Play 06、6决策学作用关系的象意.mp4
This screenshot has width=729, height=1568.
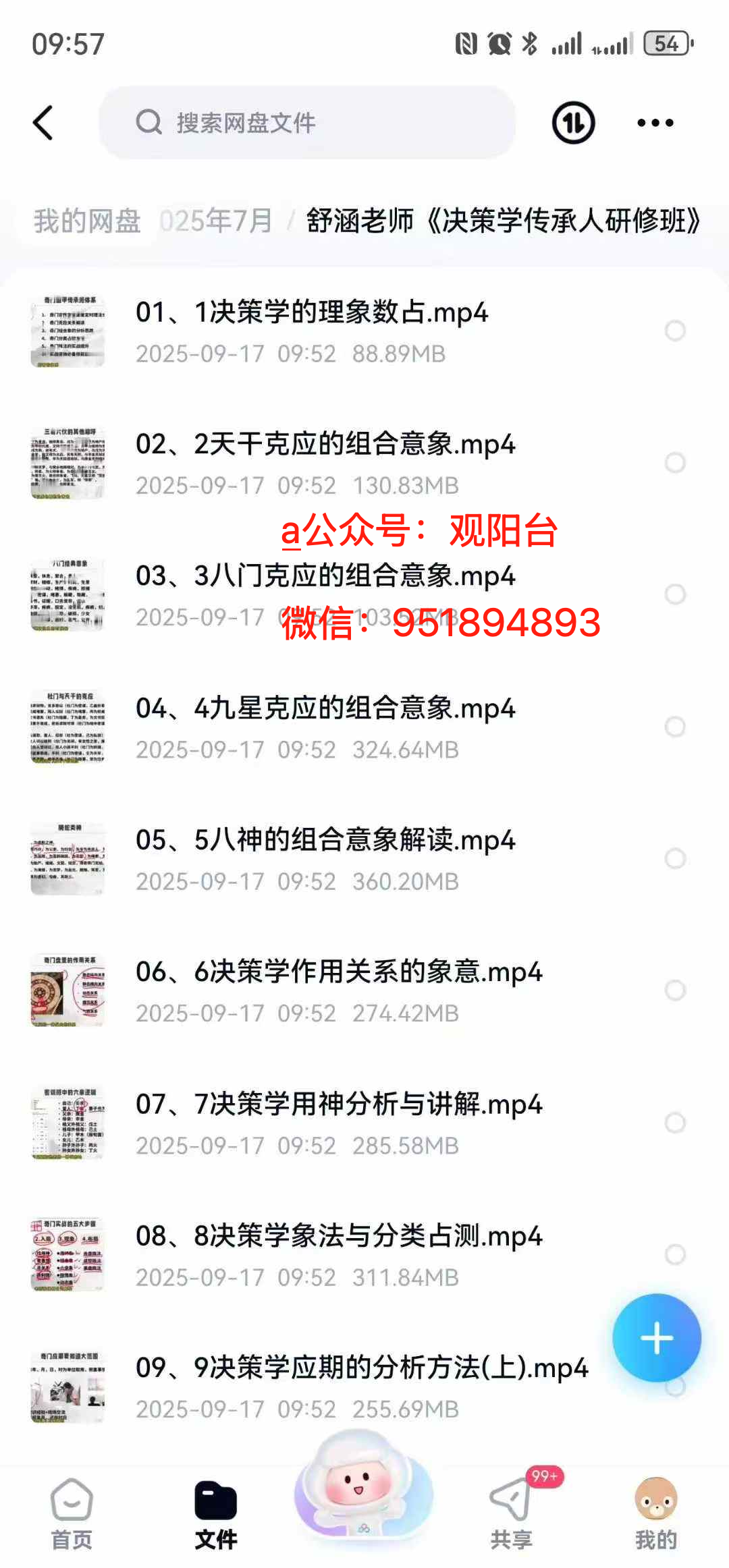(338, 972)
